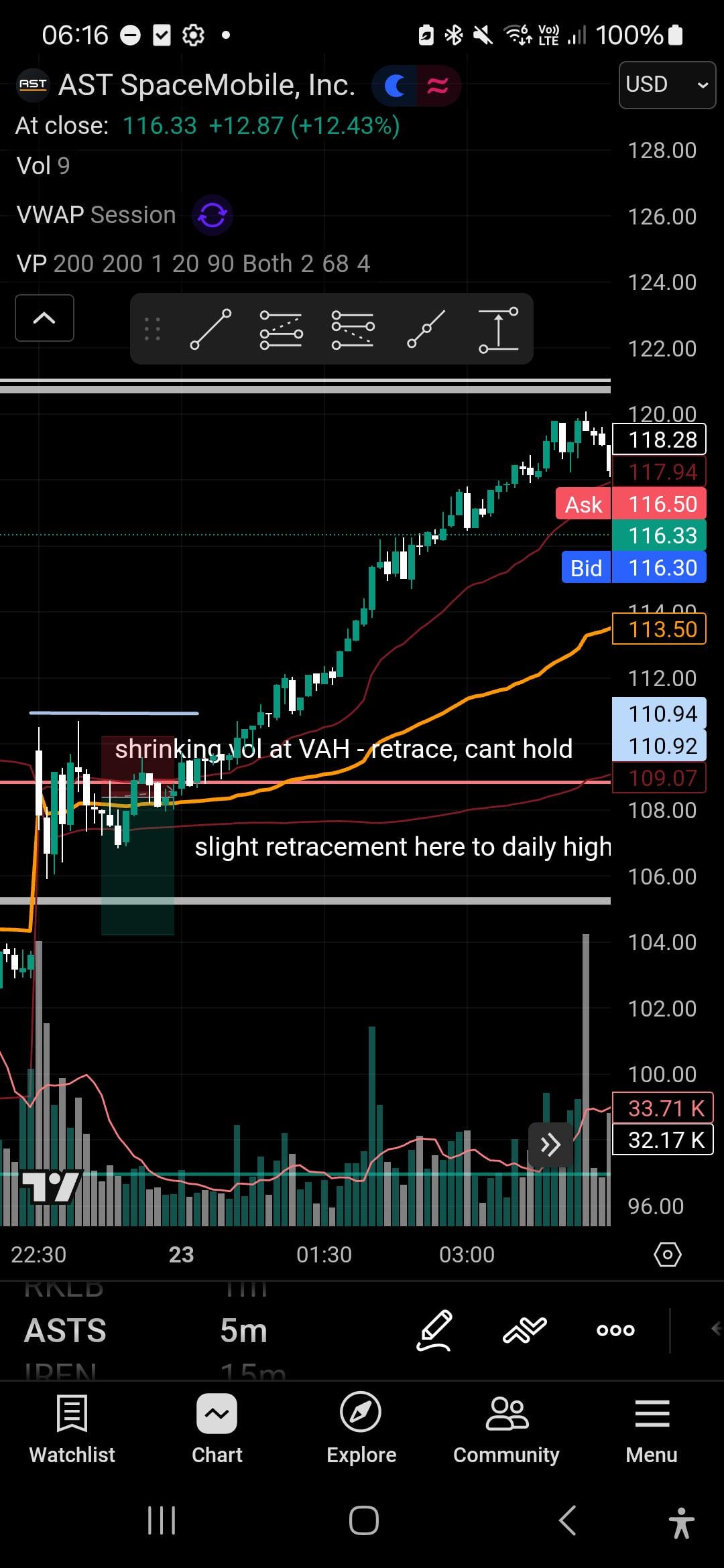This screenshot has width=724, height=1568.
Task: Open chart settings via the hexagon icon
Action: coord(667,1254)
